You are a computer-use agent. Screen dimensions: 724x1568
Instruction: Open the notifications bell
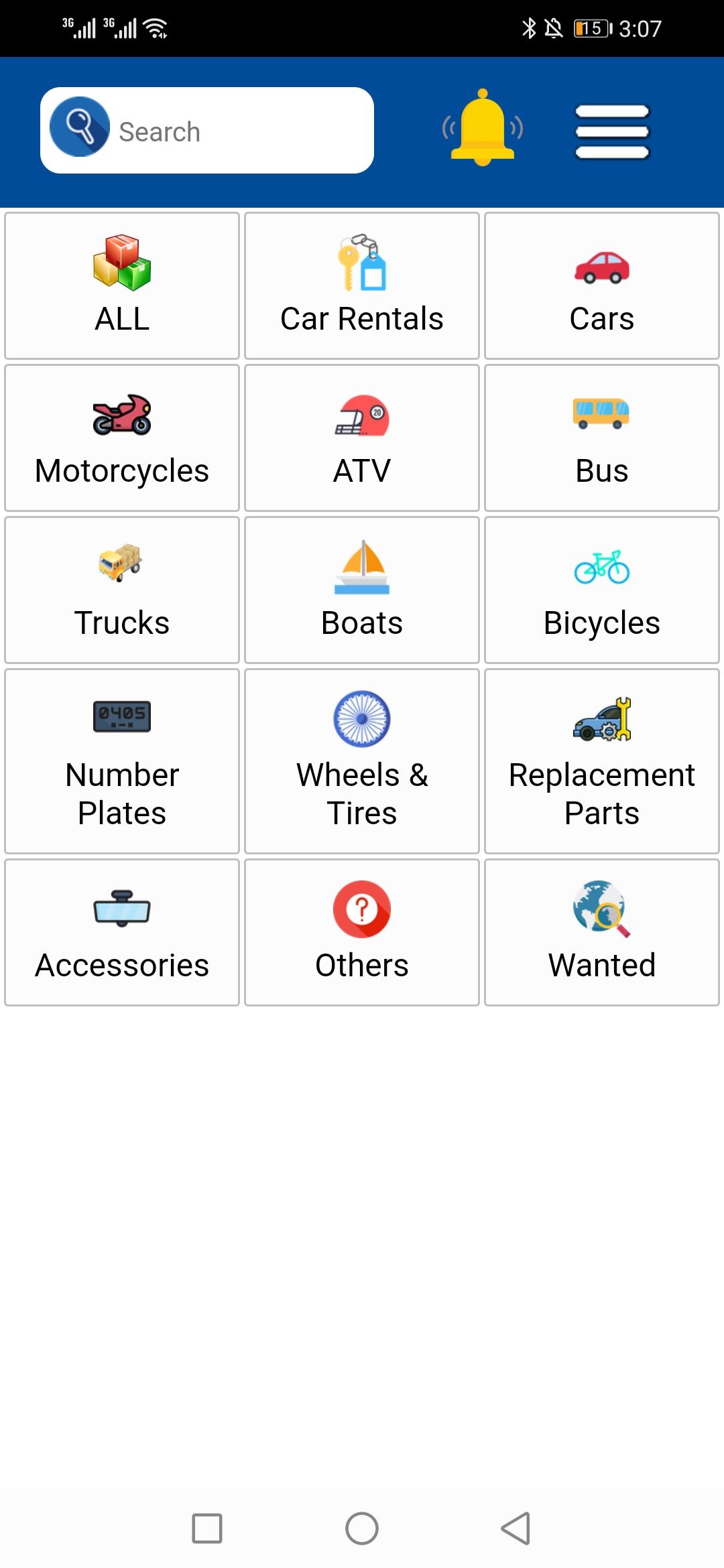click(x=483, y=127)
